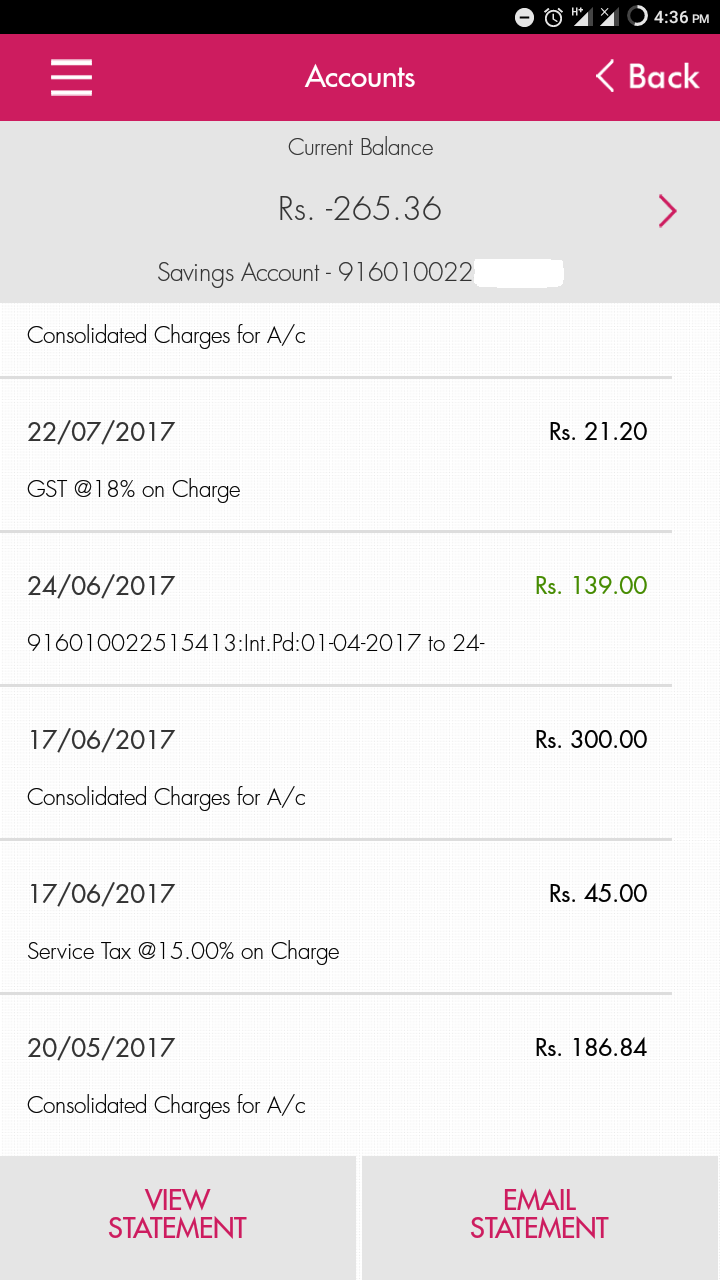Tap View Statement

(177, 1214)
